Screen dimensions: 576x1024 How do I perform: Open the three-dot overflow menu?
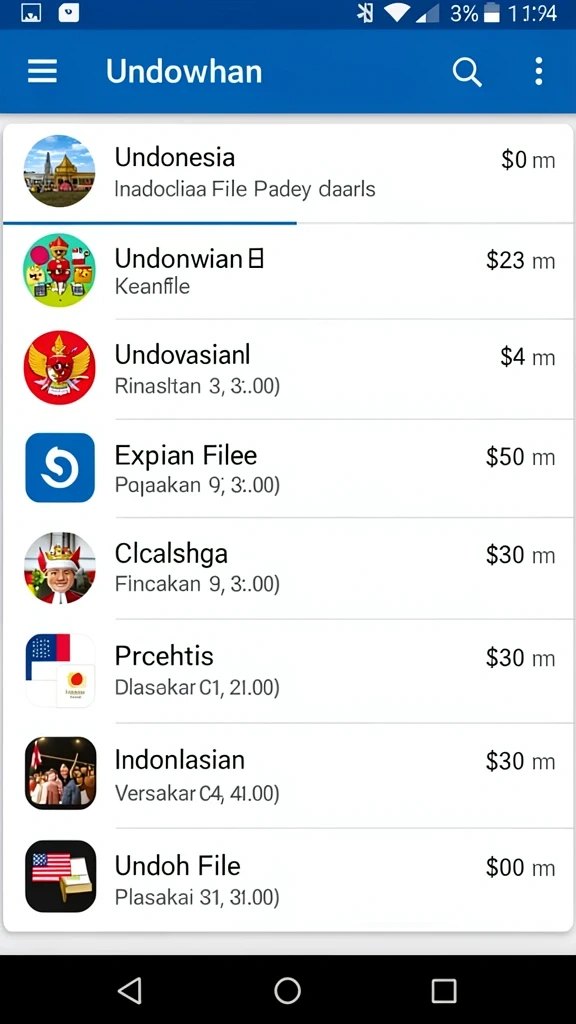tap(538, 71)
